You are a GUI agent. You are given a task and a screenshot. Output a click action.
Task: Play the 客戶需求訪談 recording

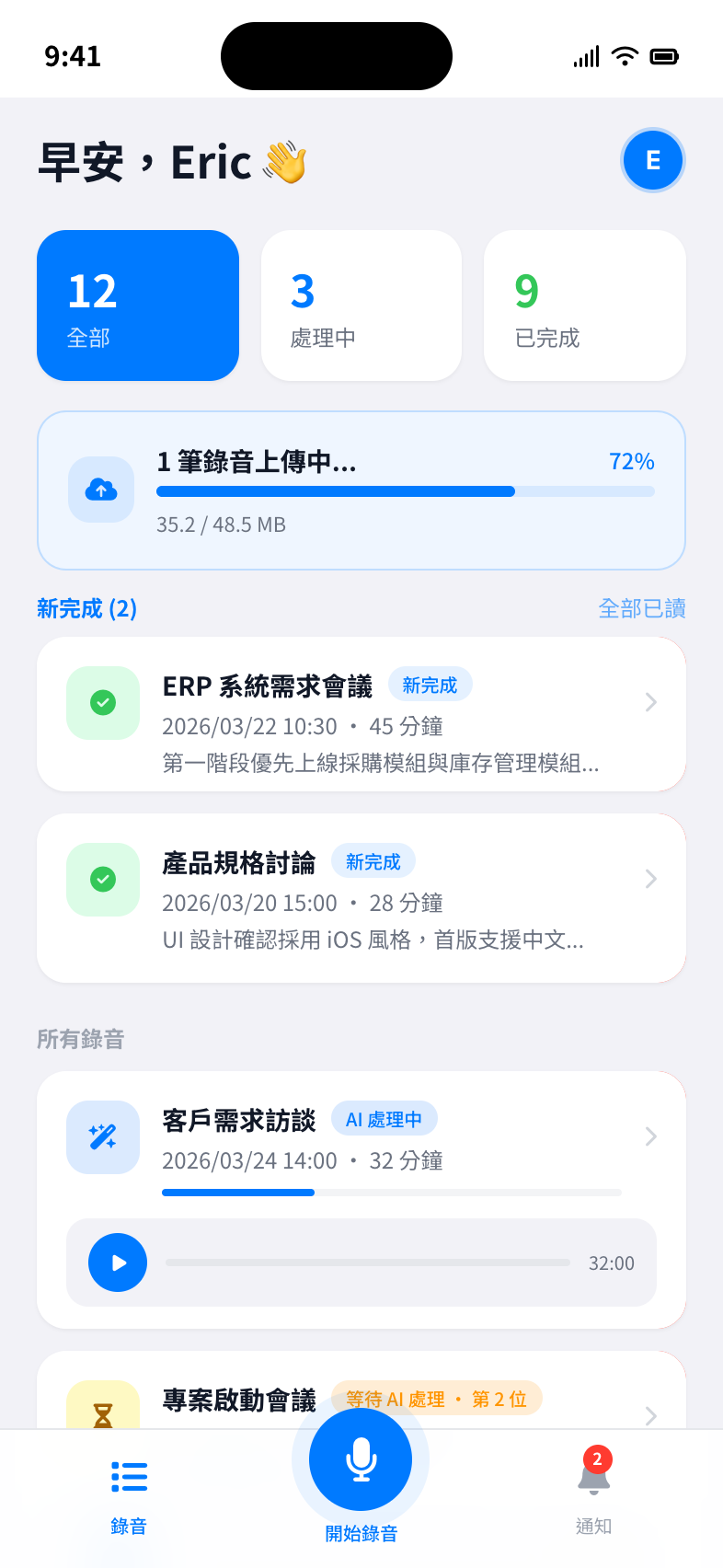(x=118, y=1262)
